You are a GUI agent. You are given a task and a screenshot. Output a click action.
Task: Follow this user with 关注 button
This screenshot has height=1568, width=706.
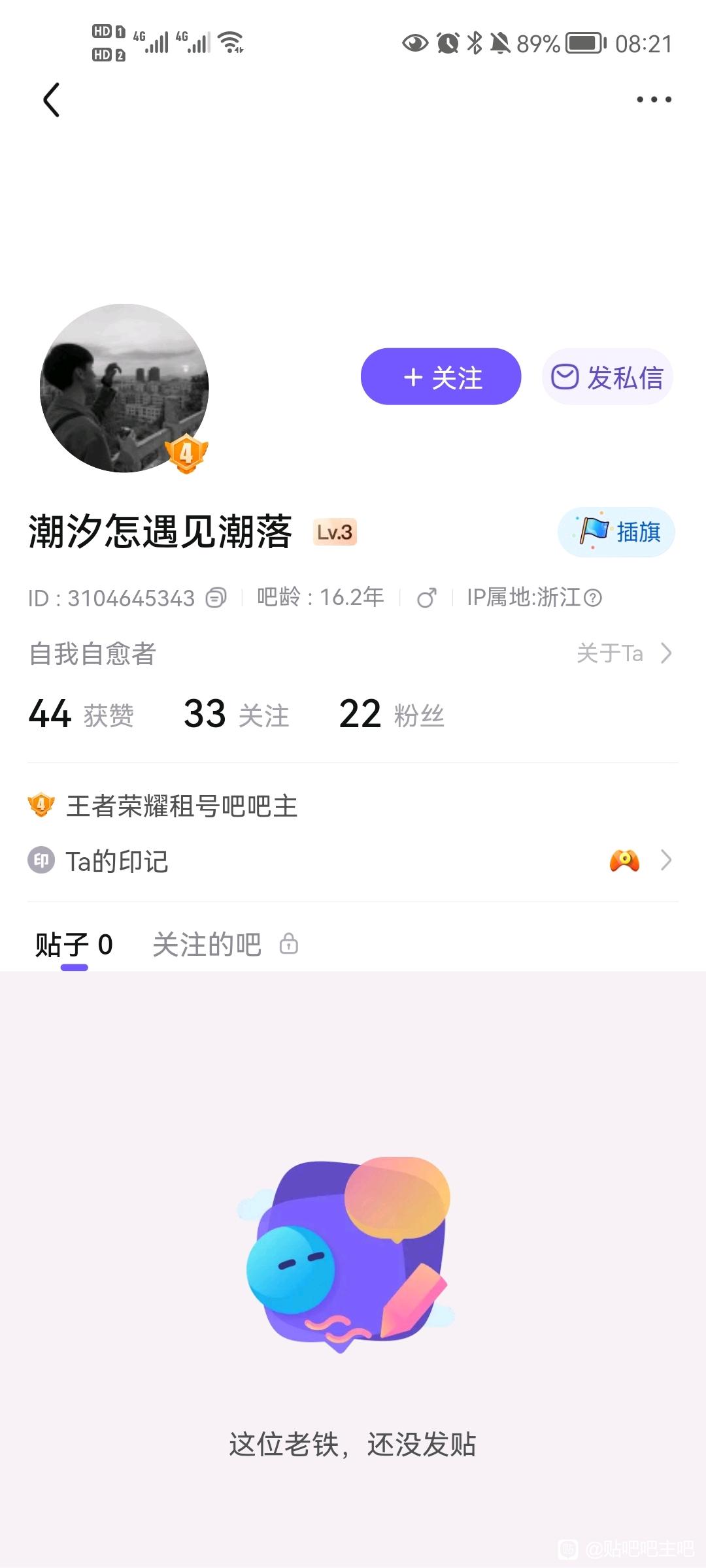441,377
